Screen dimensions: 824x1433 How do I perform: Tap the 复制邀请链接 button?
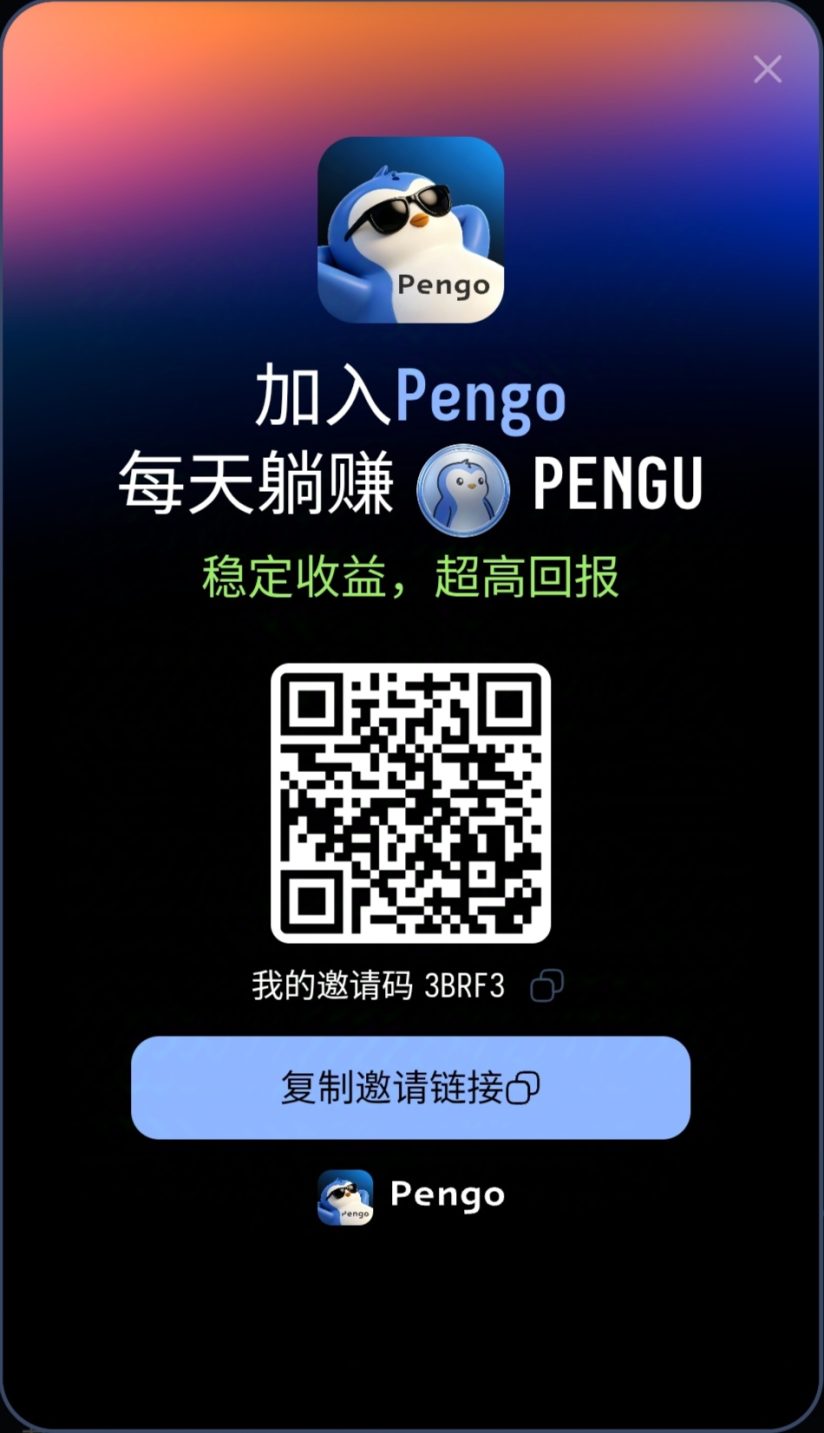(x=411, y=1088)
